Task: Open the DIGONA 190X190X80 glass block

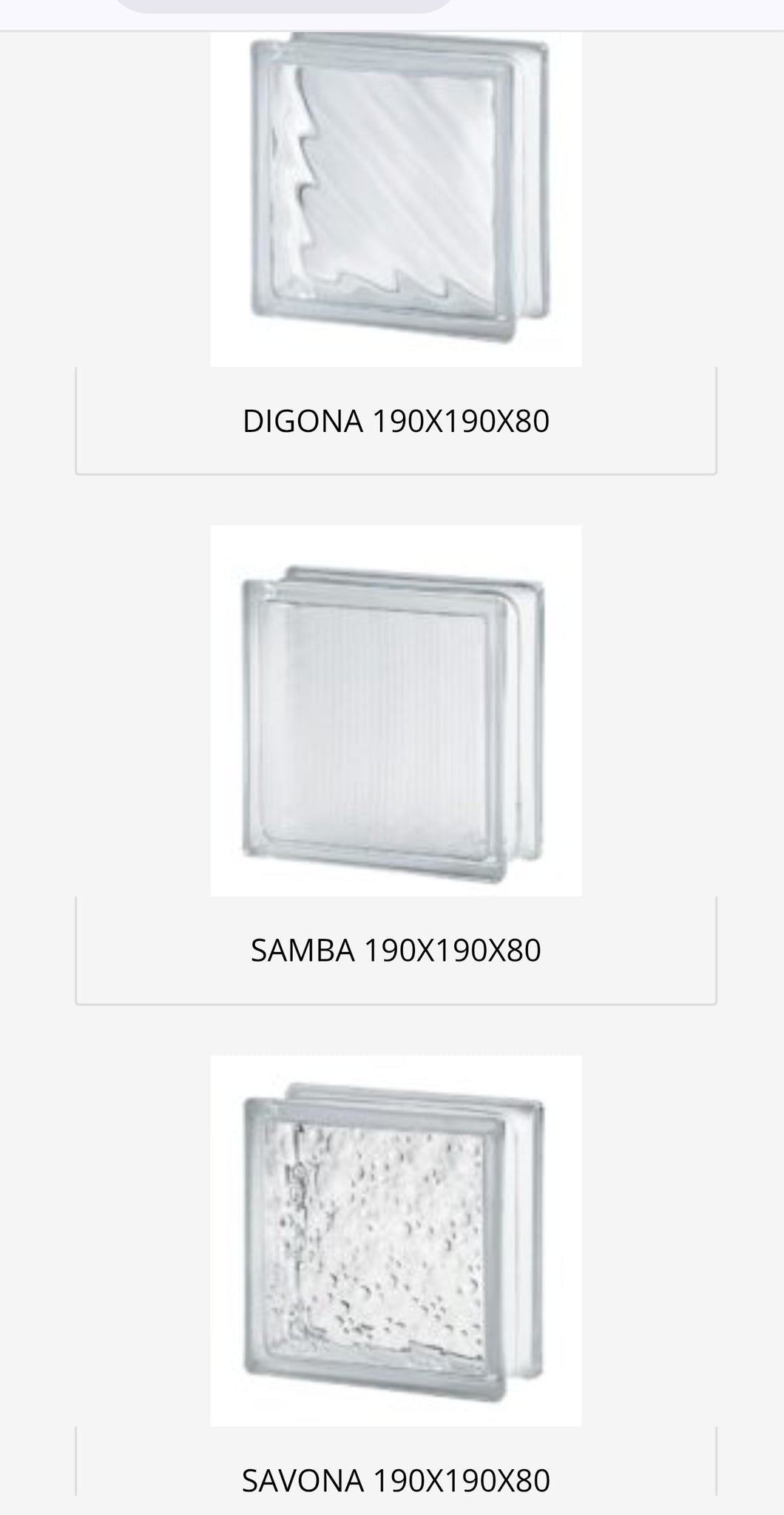Action: pos(396,421)
